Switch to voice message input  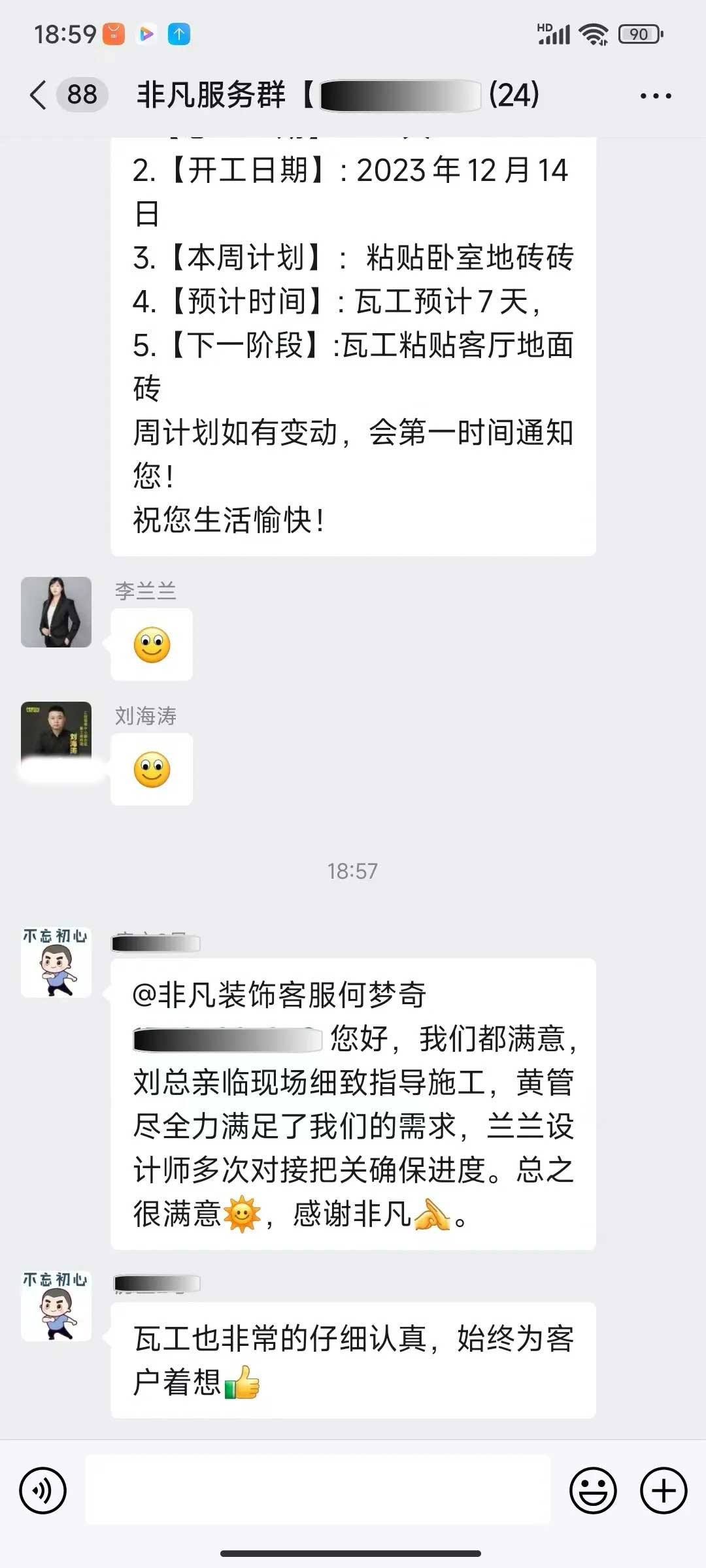coord(43,1490)
